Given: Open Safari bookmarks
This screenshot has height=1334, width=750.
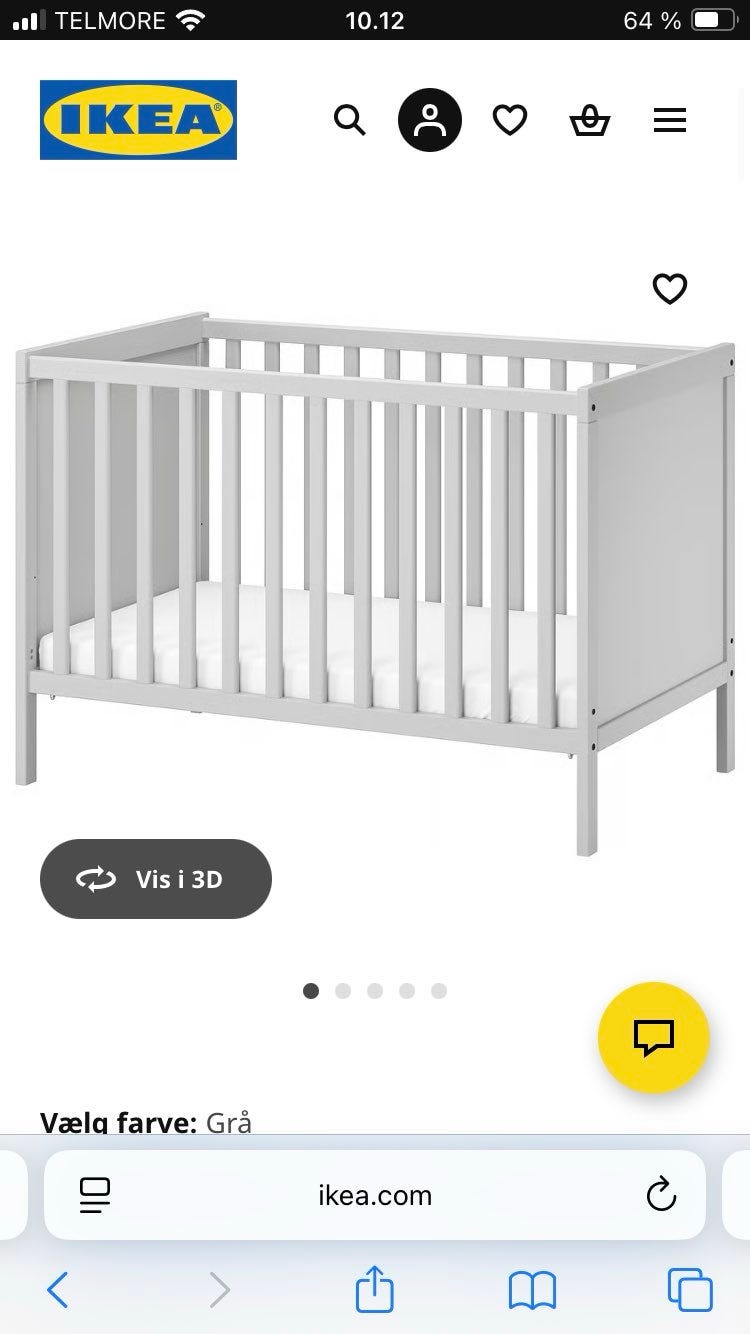Looking at the screenshot, I should 532,1290.
